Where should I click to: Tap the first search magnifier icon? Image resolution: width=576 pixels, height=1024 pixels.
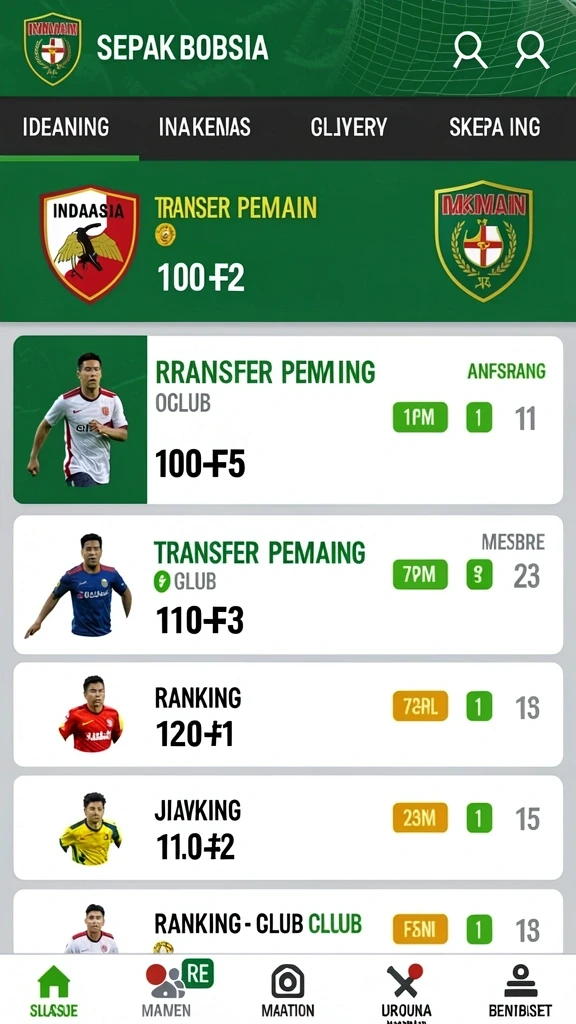pos(470,50)
